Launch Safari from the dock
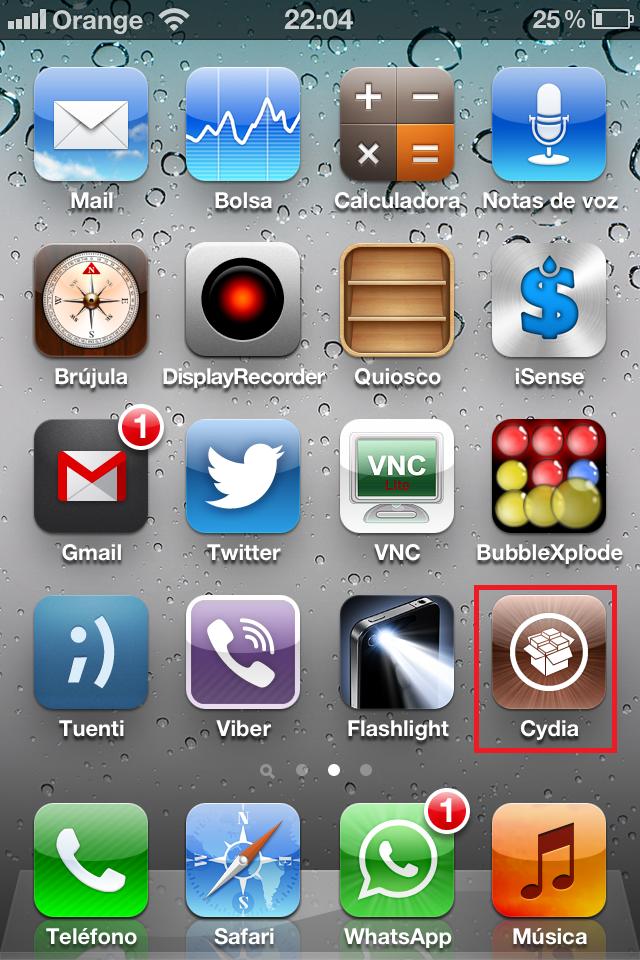 pyautogui.click(x=243, y=858)
